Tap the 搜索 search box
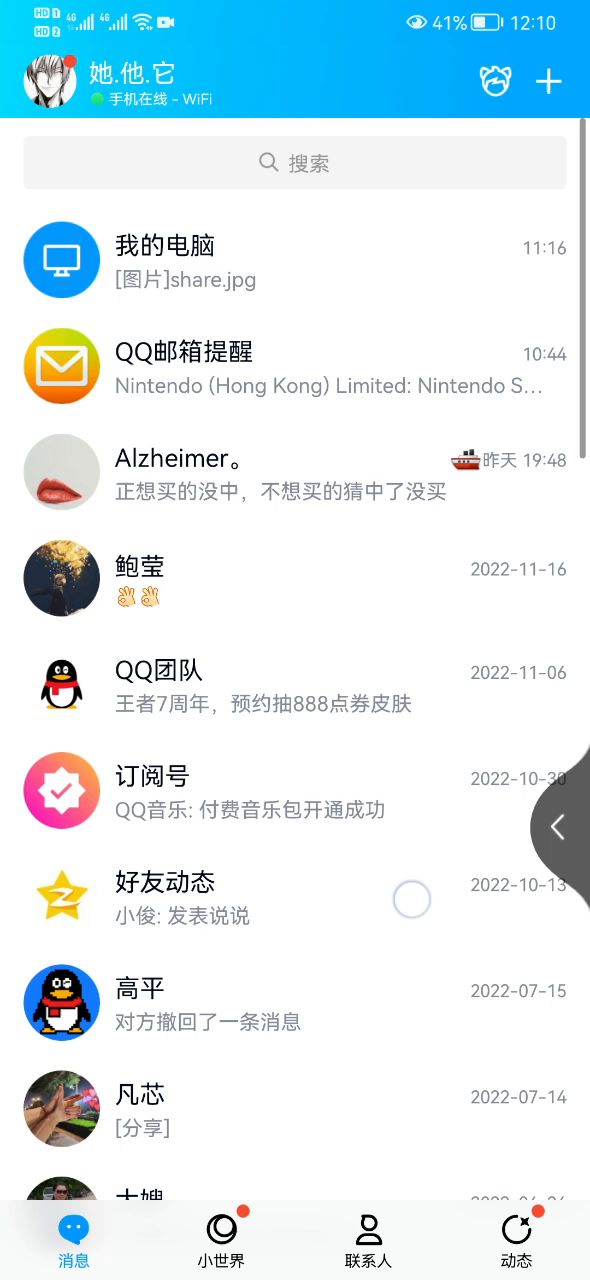 (x=295, y=163)
